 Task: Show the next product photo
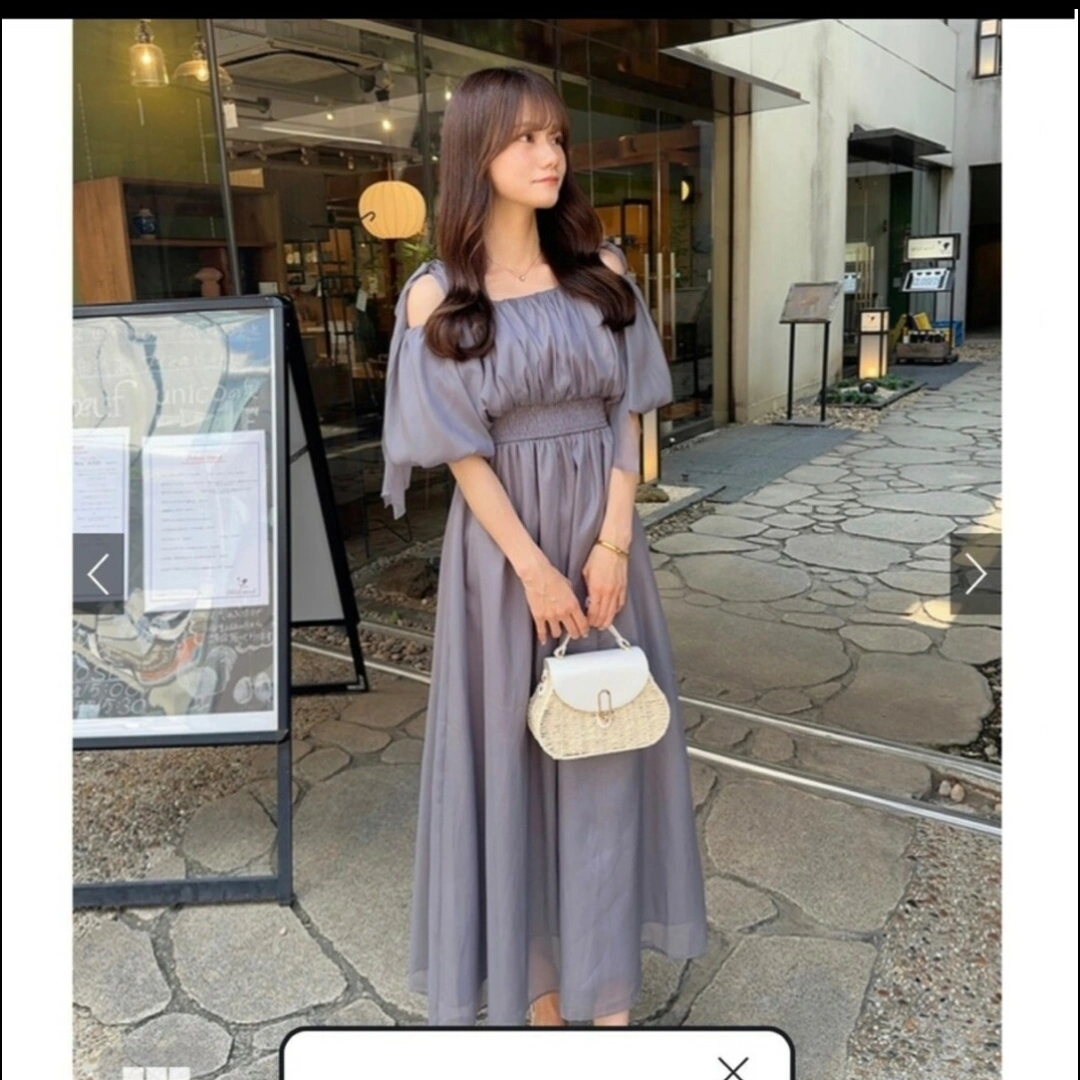click(x=975, y=574)
